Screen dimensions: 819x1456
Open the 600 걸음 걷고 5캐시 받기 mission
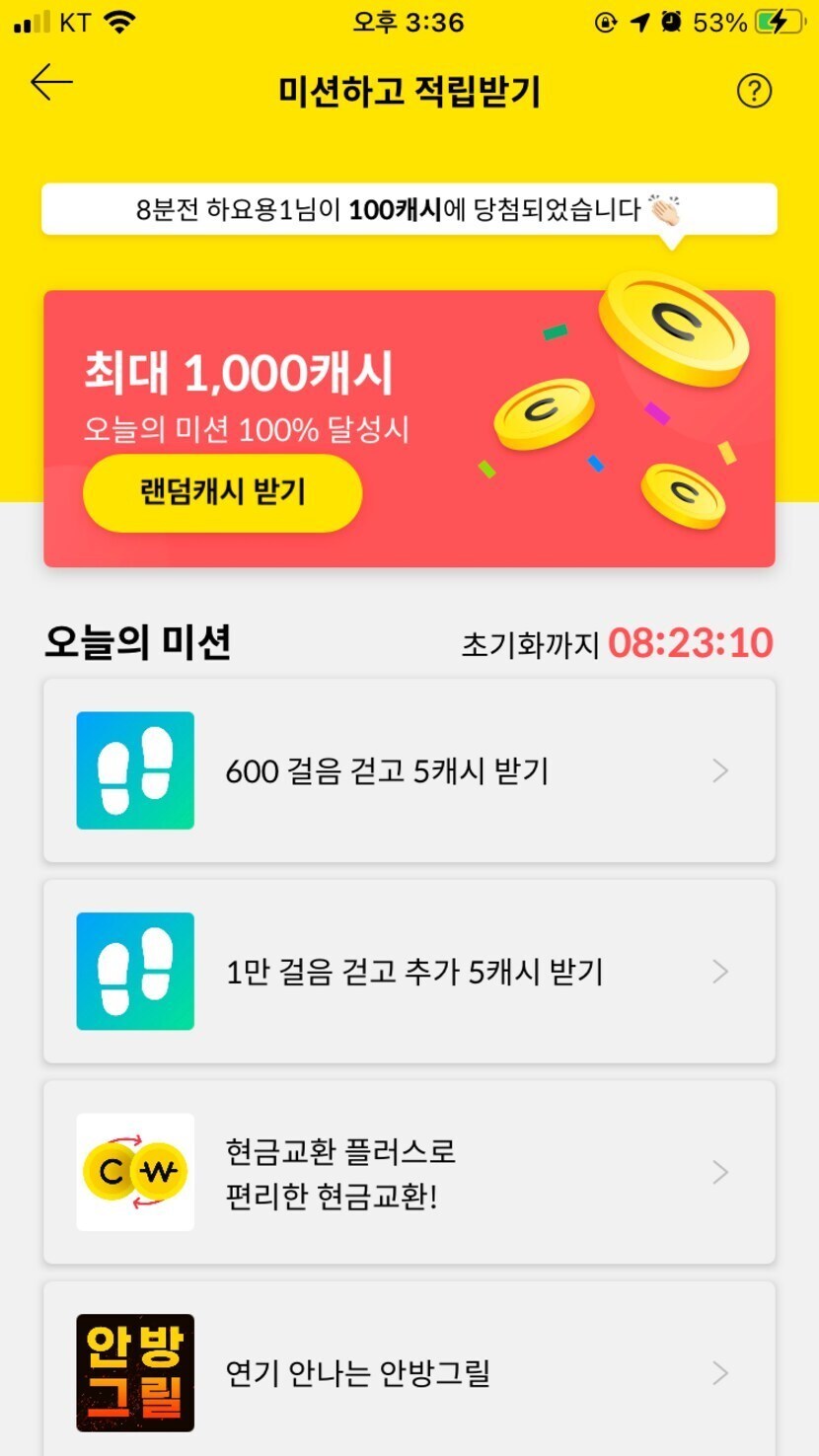[x=409, y=770]
